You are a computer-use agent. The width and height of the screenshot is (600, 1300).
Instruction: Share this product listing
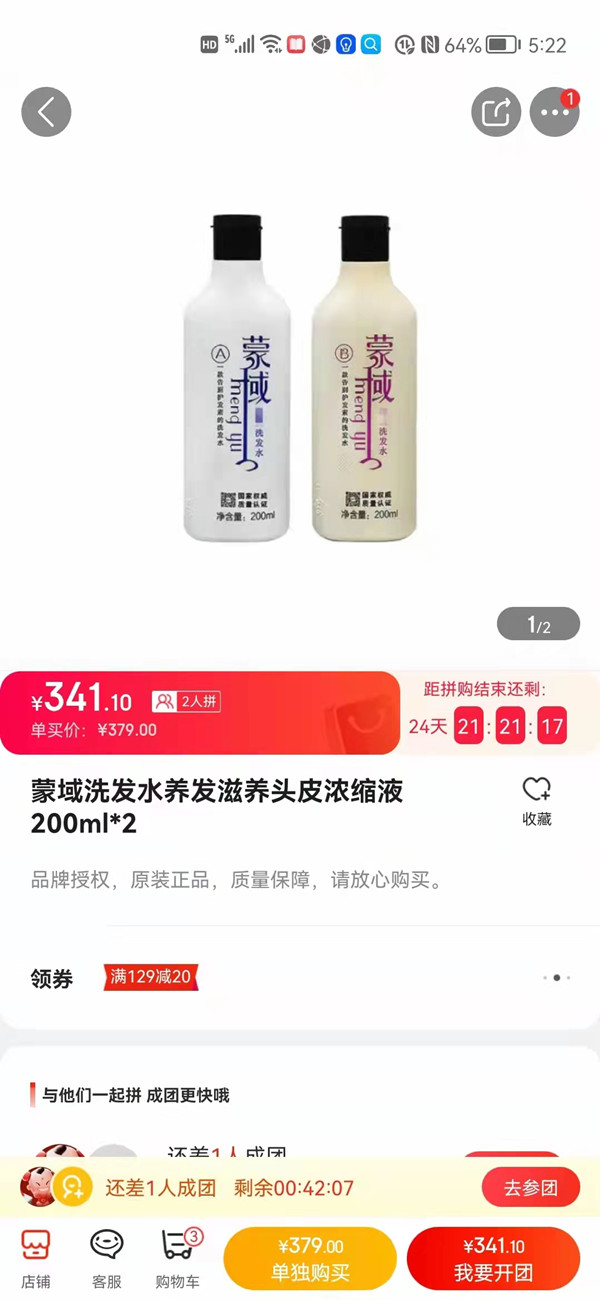click(x=496, y=112)
